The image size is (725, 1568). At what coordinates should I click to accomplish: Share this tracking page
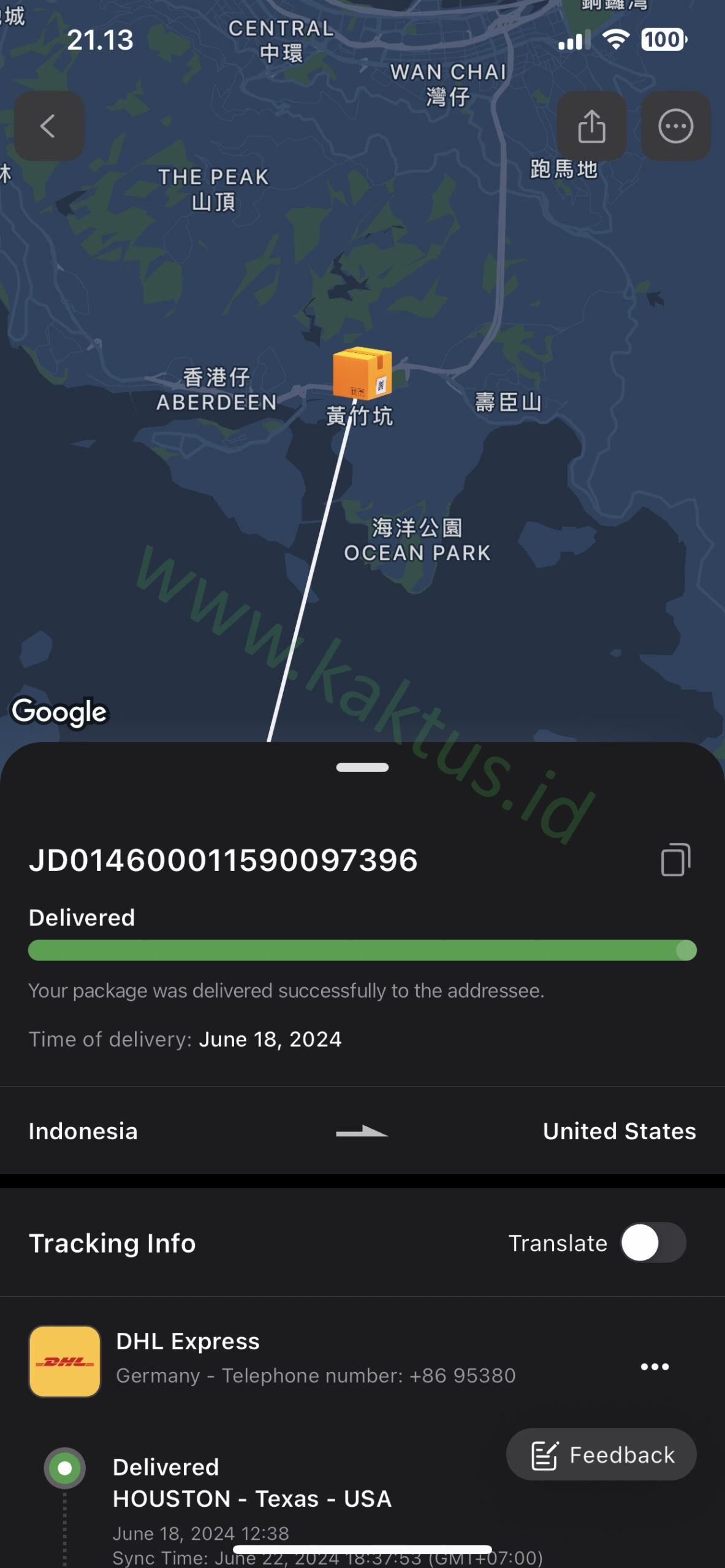591,127
